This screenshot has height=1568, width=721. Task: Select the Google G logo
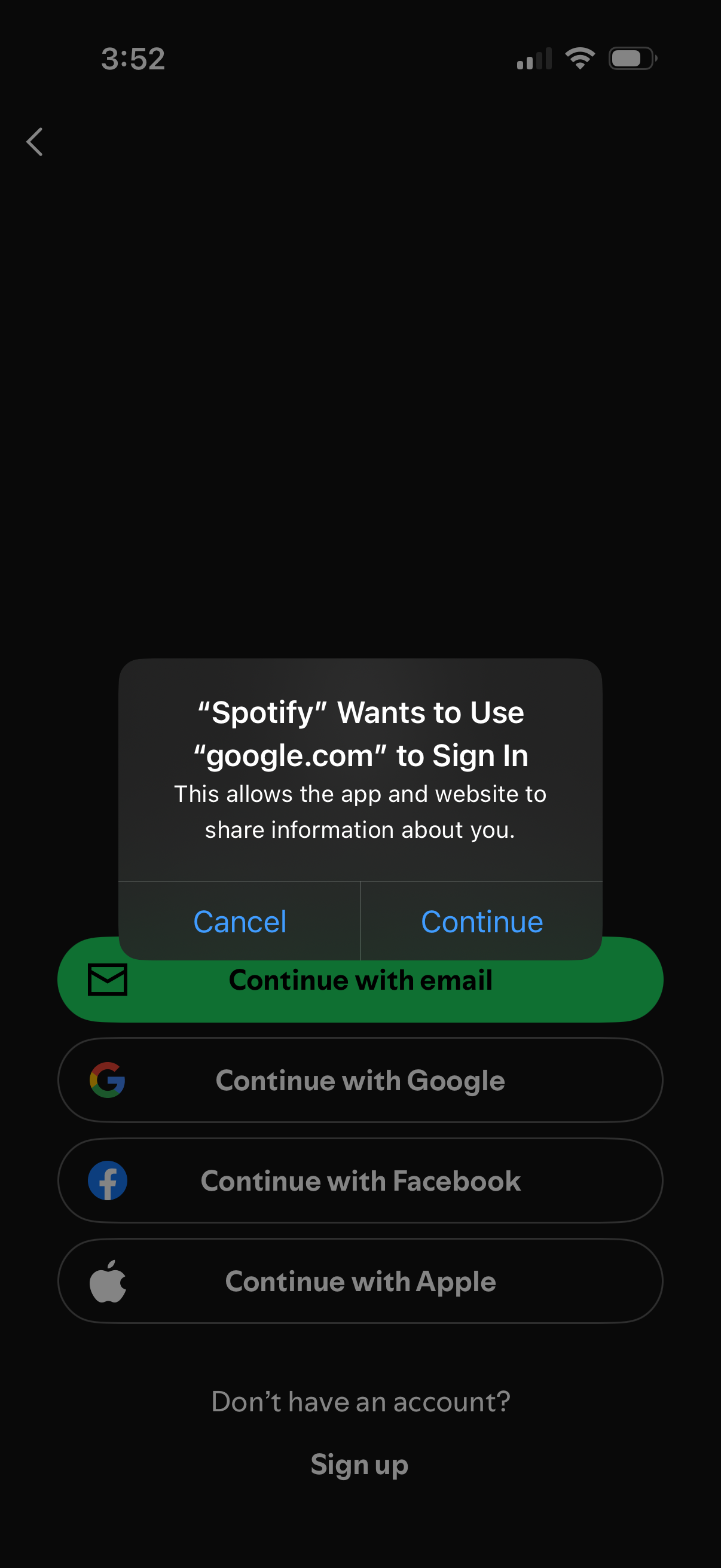tap(107, 1081)
